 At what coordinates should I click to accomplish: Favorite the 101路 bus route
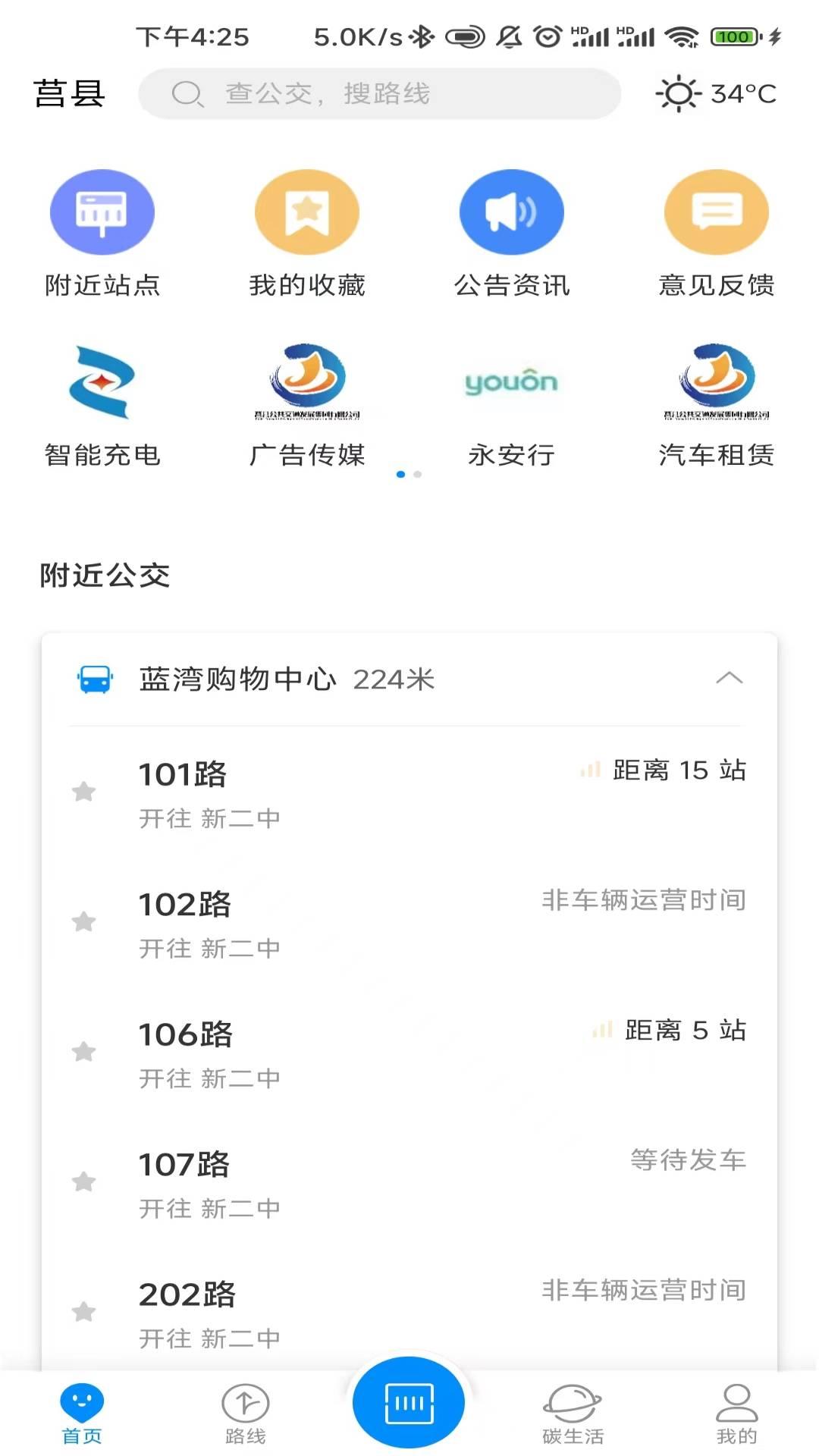(83, 792)
